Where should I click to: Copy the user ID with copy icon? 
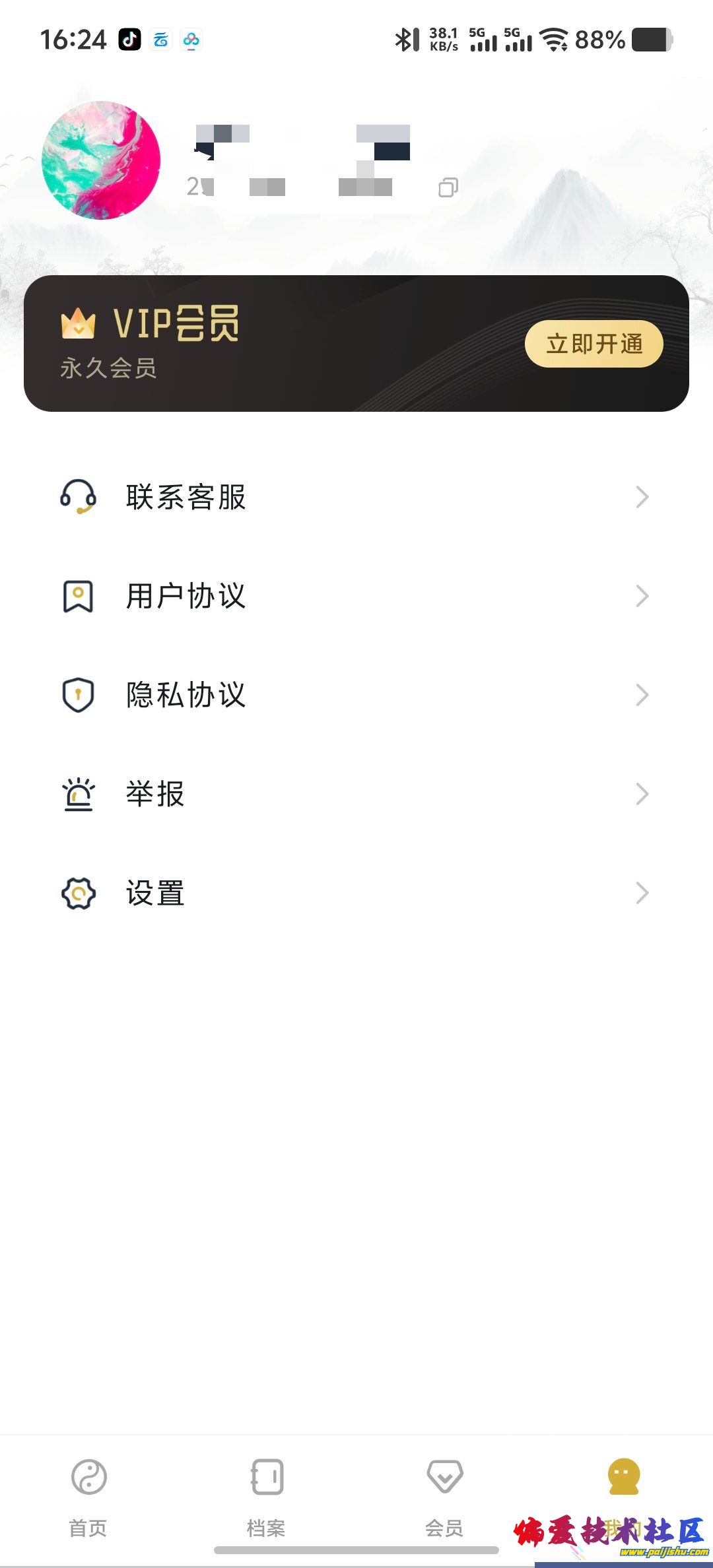(448, 187)
